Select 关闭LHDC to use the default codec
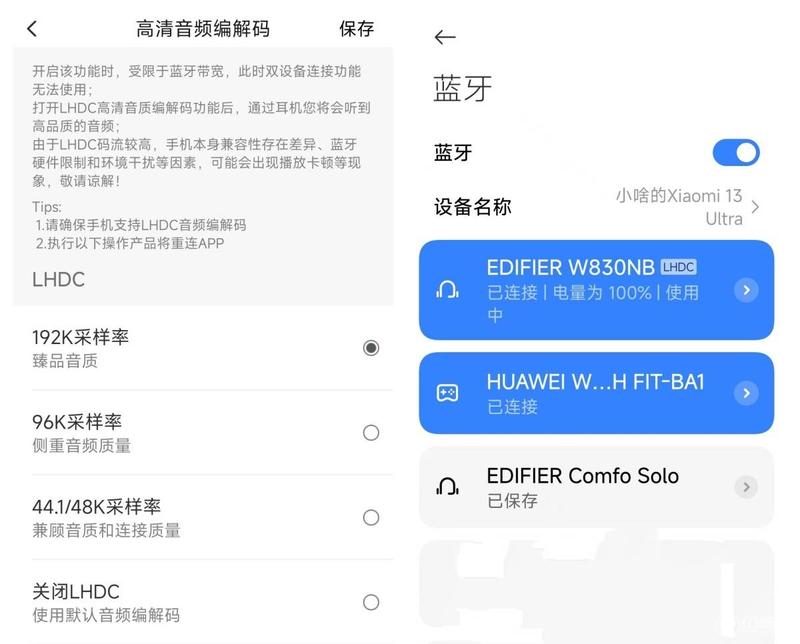This screenshot has height=644, width=800. tap(371, 602)
